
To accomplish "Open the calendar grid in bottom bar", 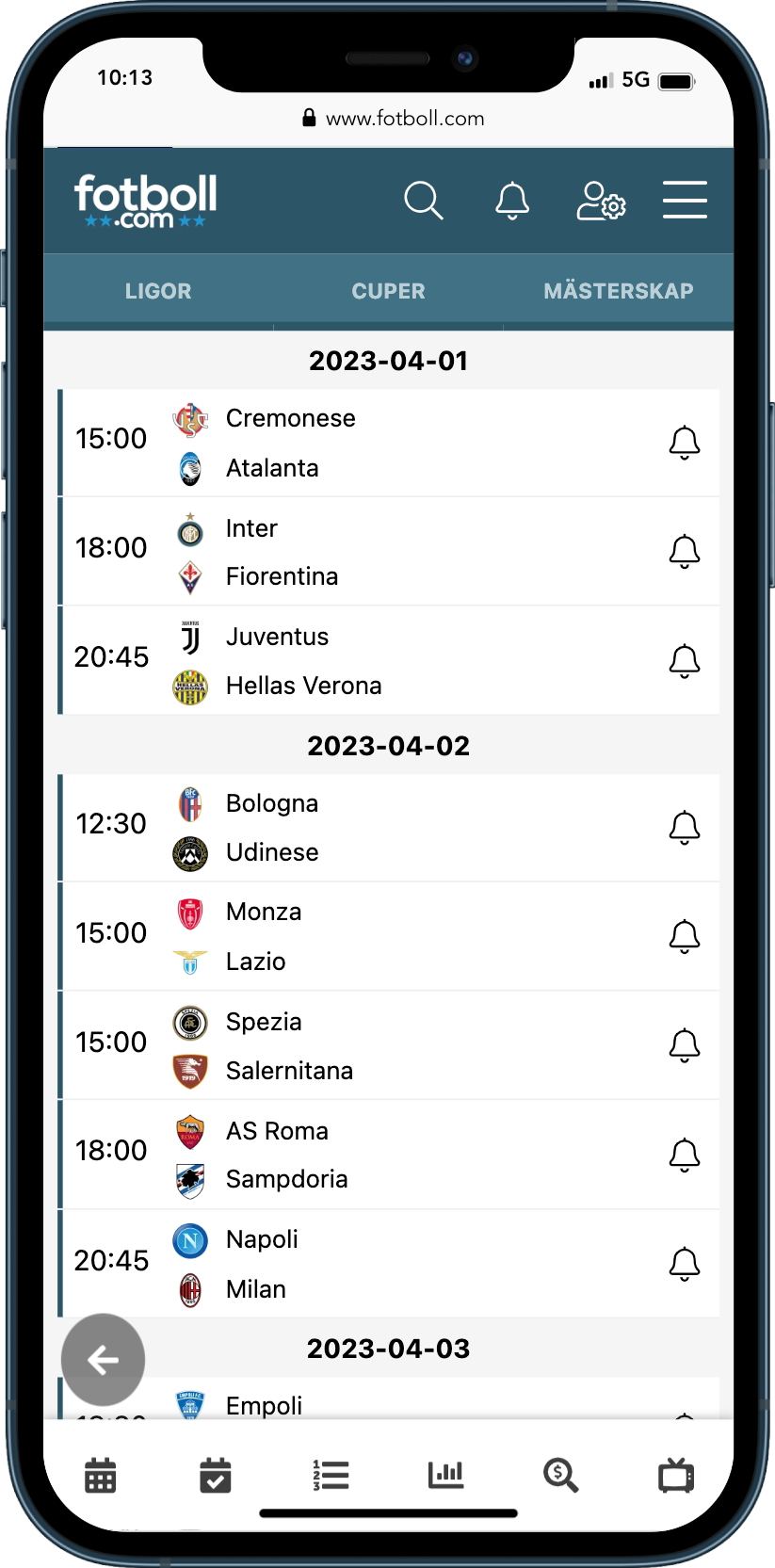I will 100,1476.
